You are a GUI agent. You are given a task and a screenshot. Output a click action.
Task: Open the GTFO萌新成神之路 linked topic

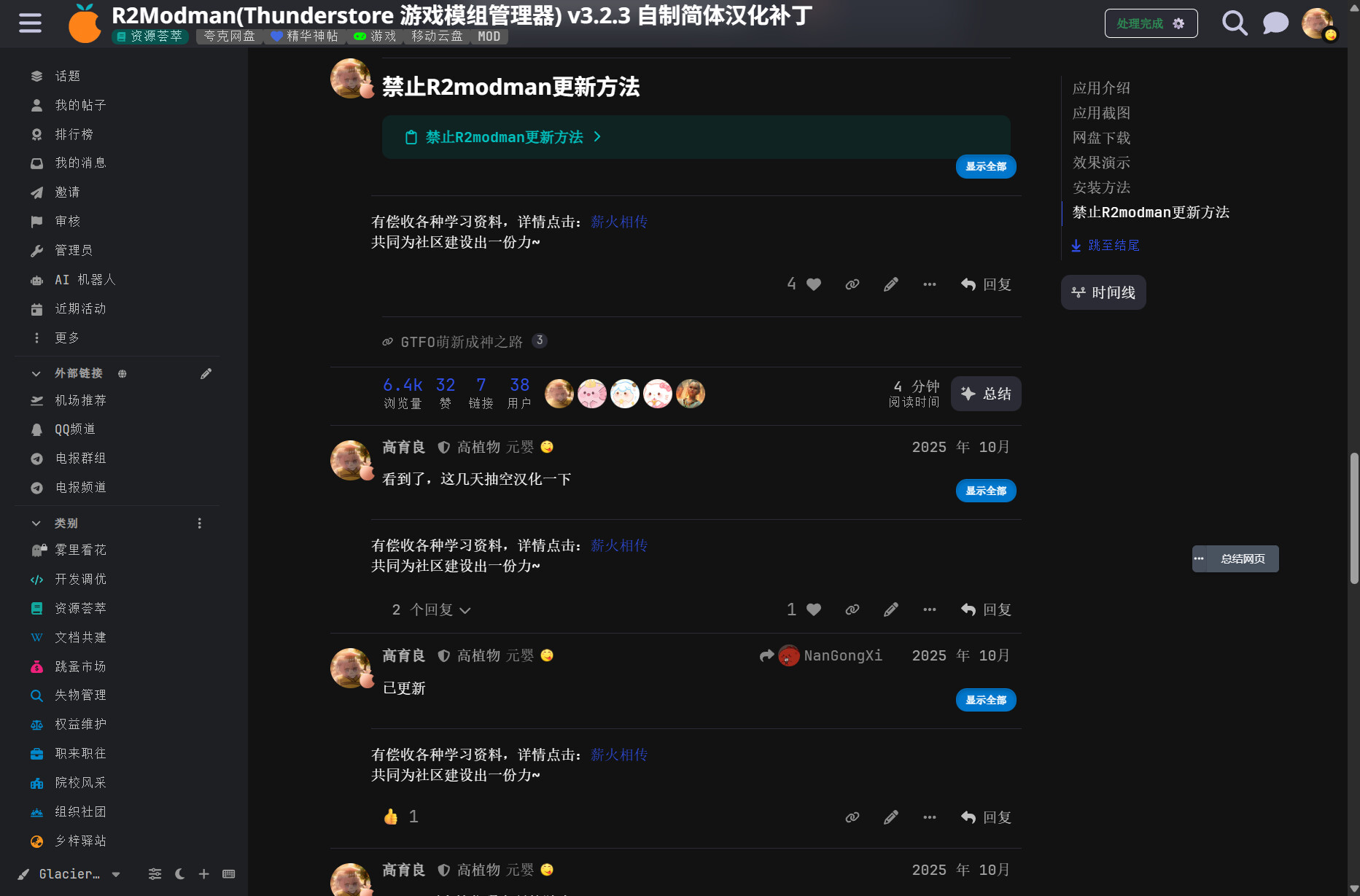(462, 342)
